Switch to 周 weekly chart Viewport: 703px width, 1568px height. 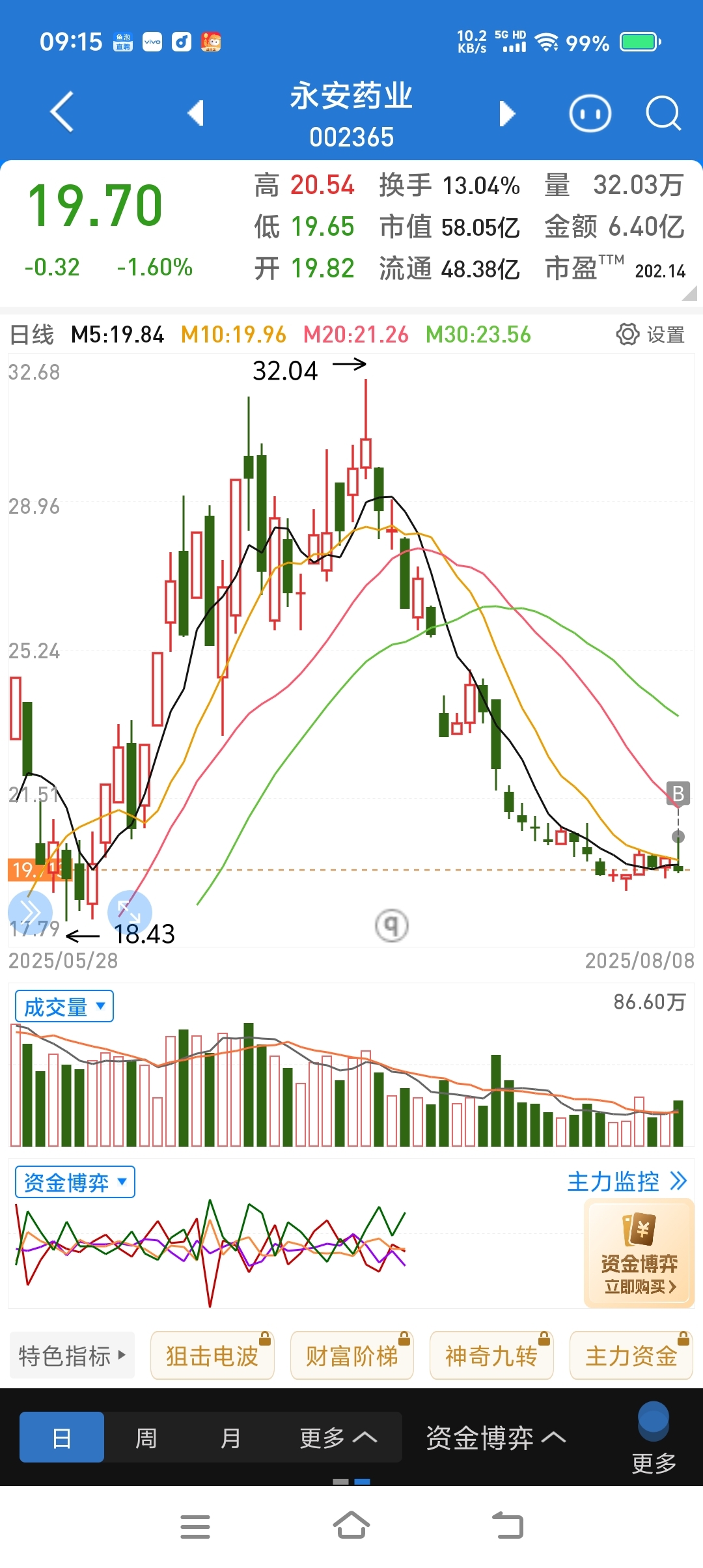(x=146, y=1437)
